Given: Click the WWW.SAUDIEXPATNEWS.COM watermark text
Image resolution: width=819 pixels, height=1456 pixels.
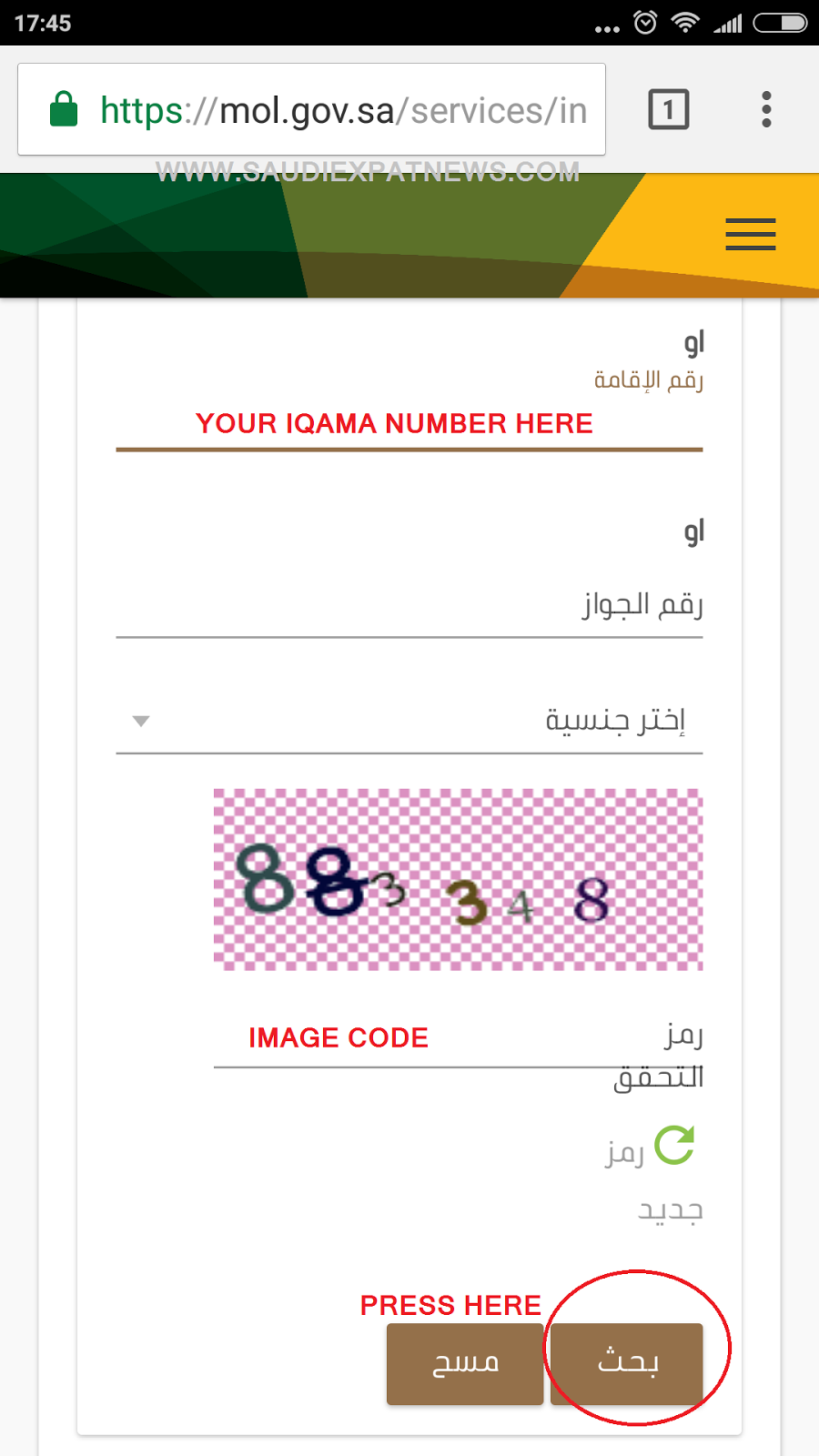Looking at the screenshot, I should click(369, 170).
